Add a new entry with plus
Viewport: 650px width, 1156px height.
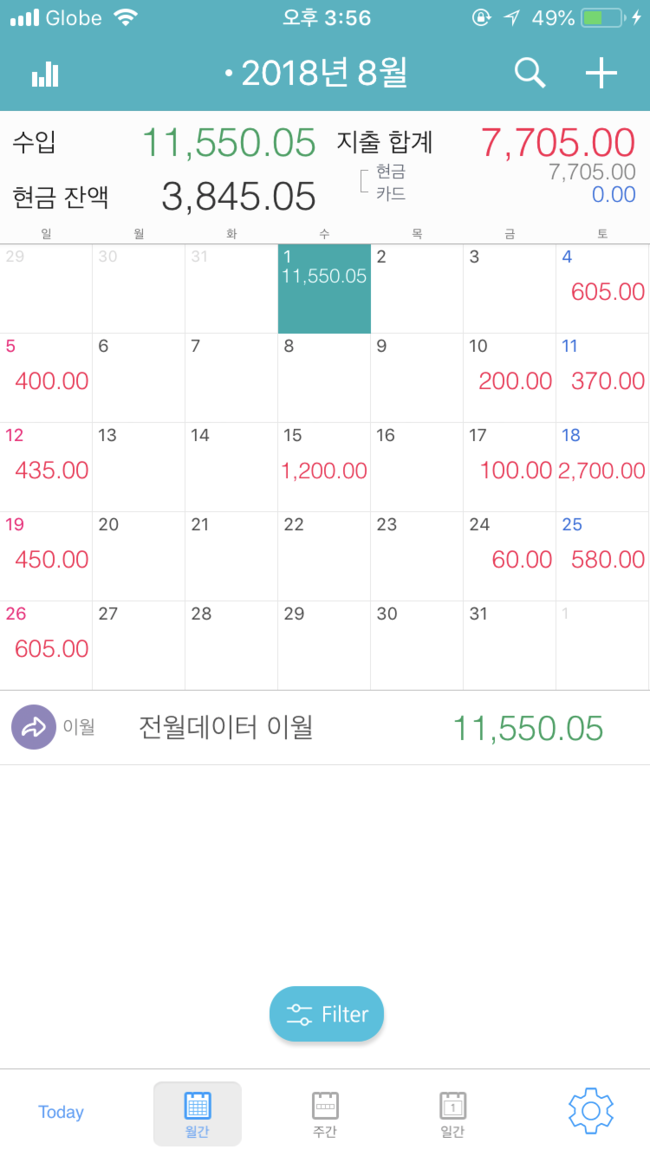point(601,74)
